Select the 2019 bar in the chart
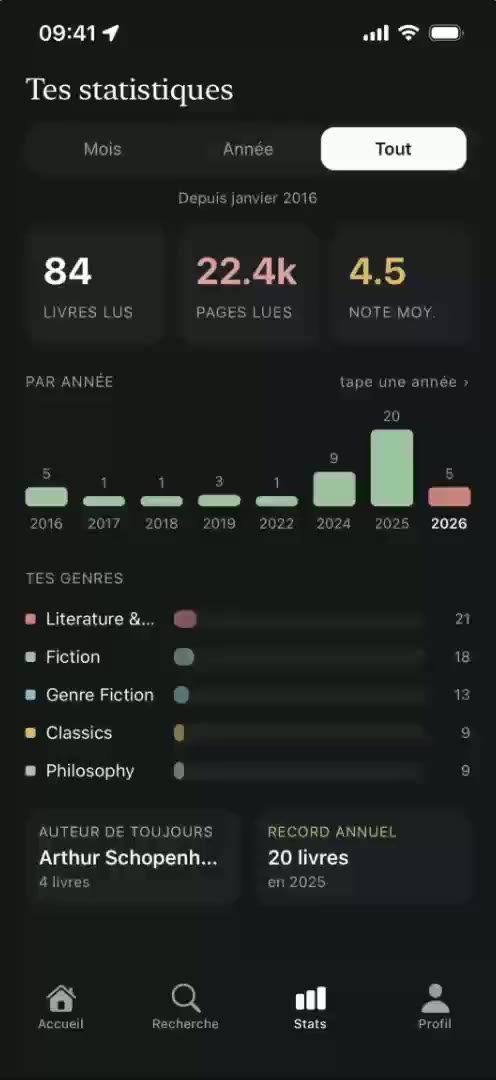 (x=219, y=501)
